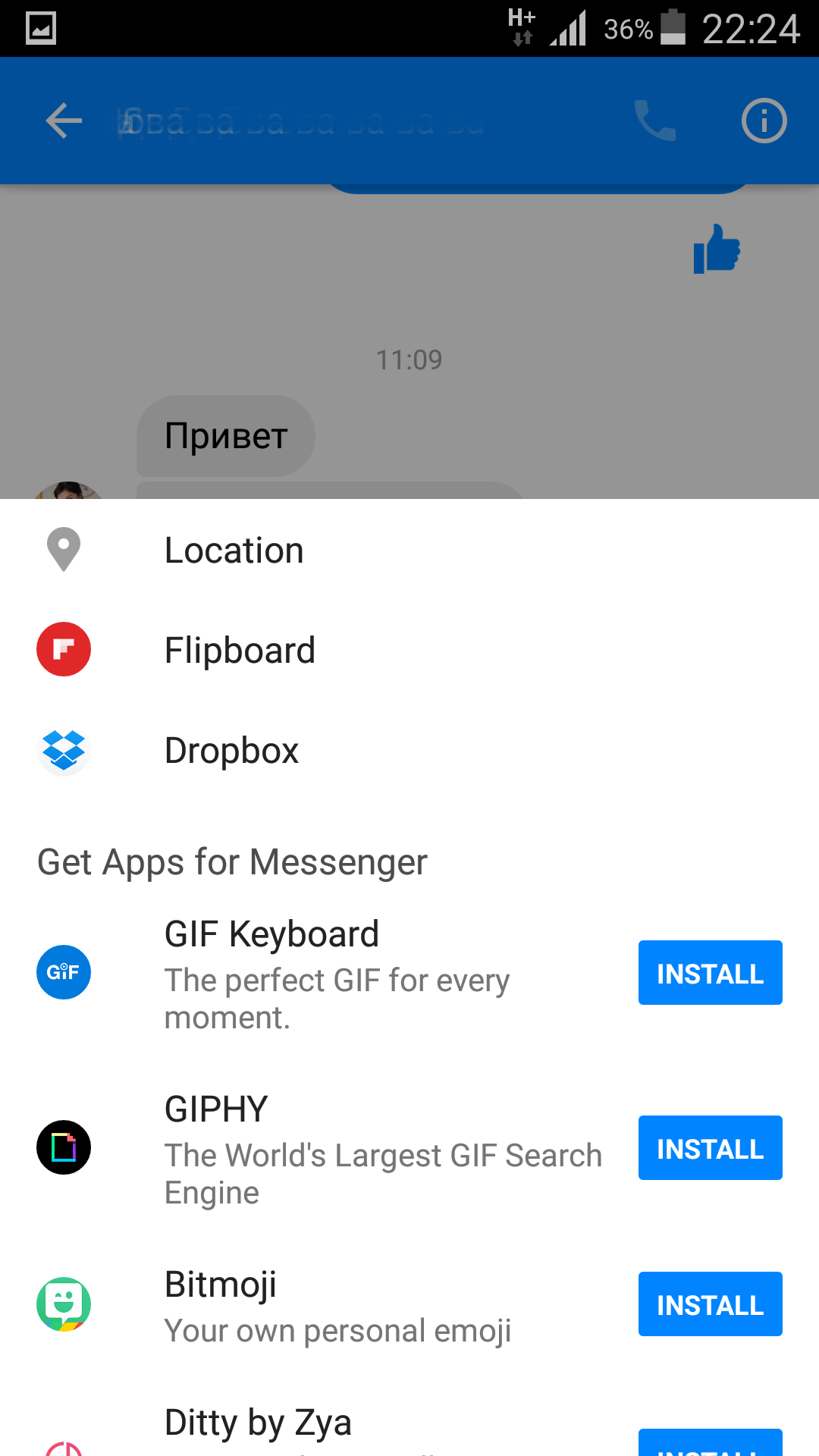Select the Dropbox option
The height and width of the screenshot is (1456, 819).
(x=409, y=750)
